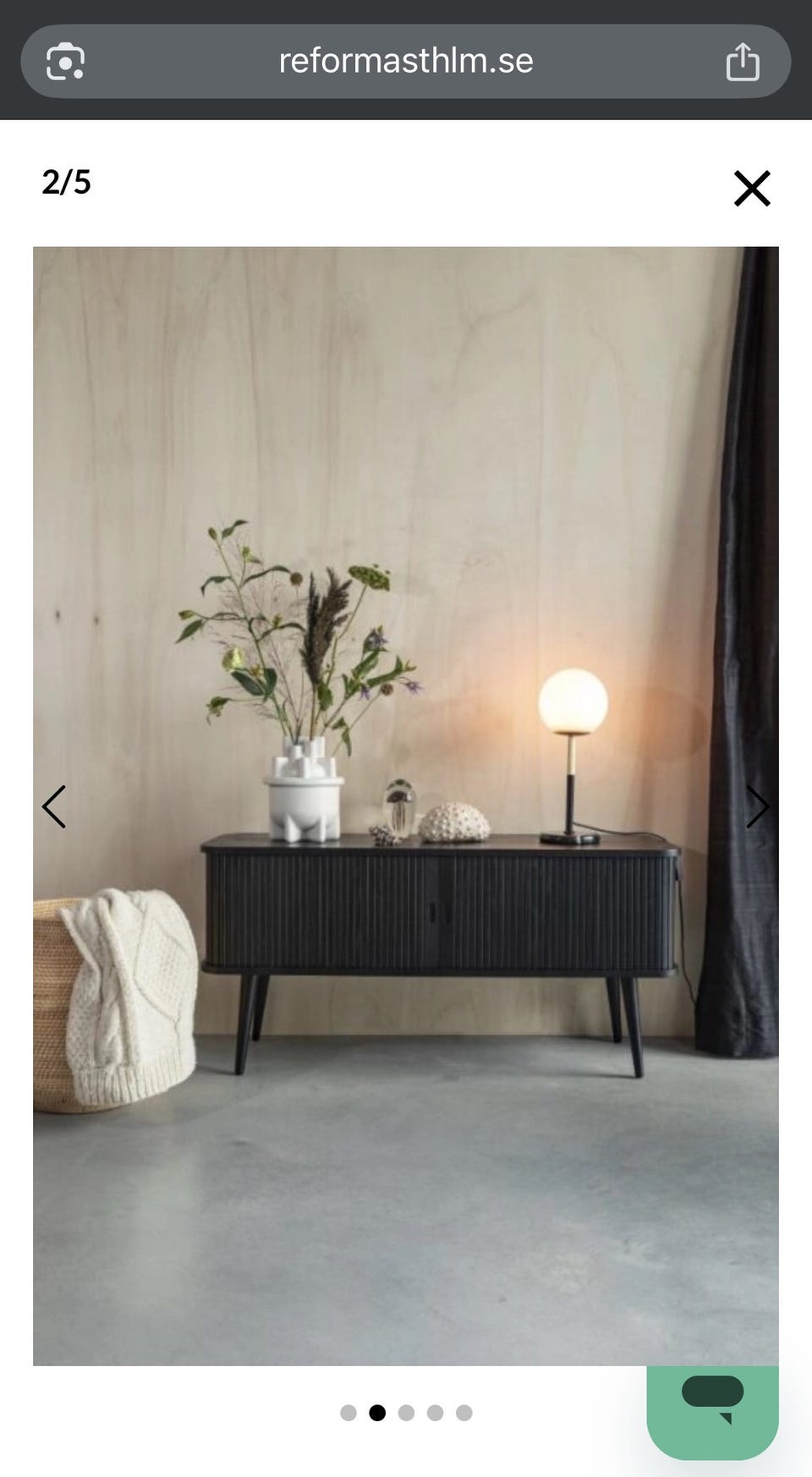
Task: Share the reformasthlm.se page
Action: click(x=743, y=61)
